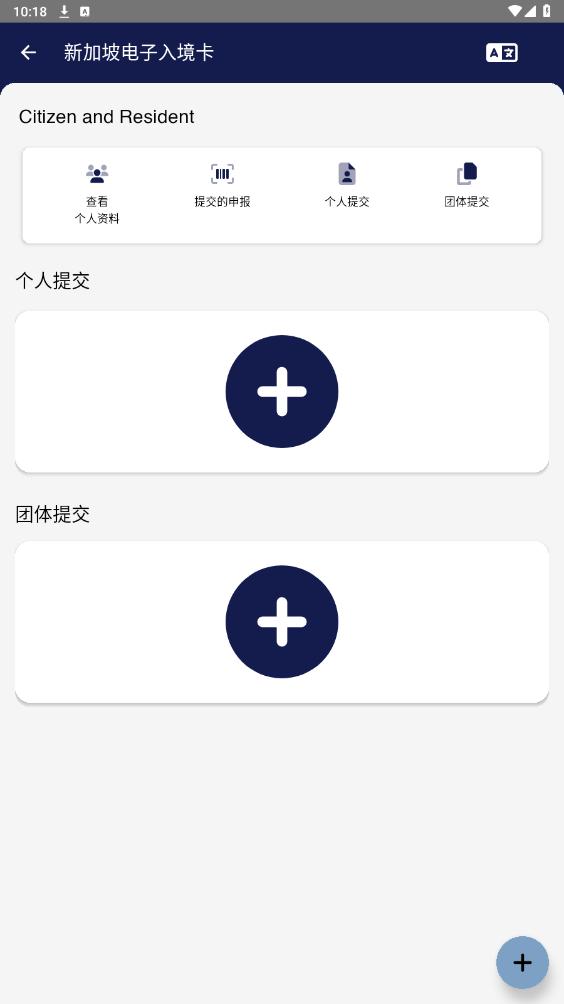This screenshot has height=1004, width=564.
Task: Tap the floating plus action button
Action: (x=522, y=962)
